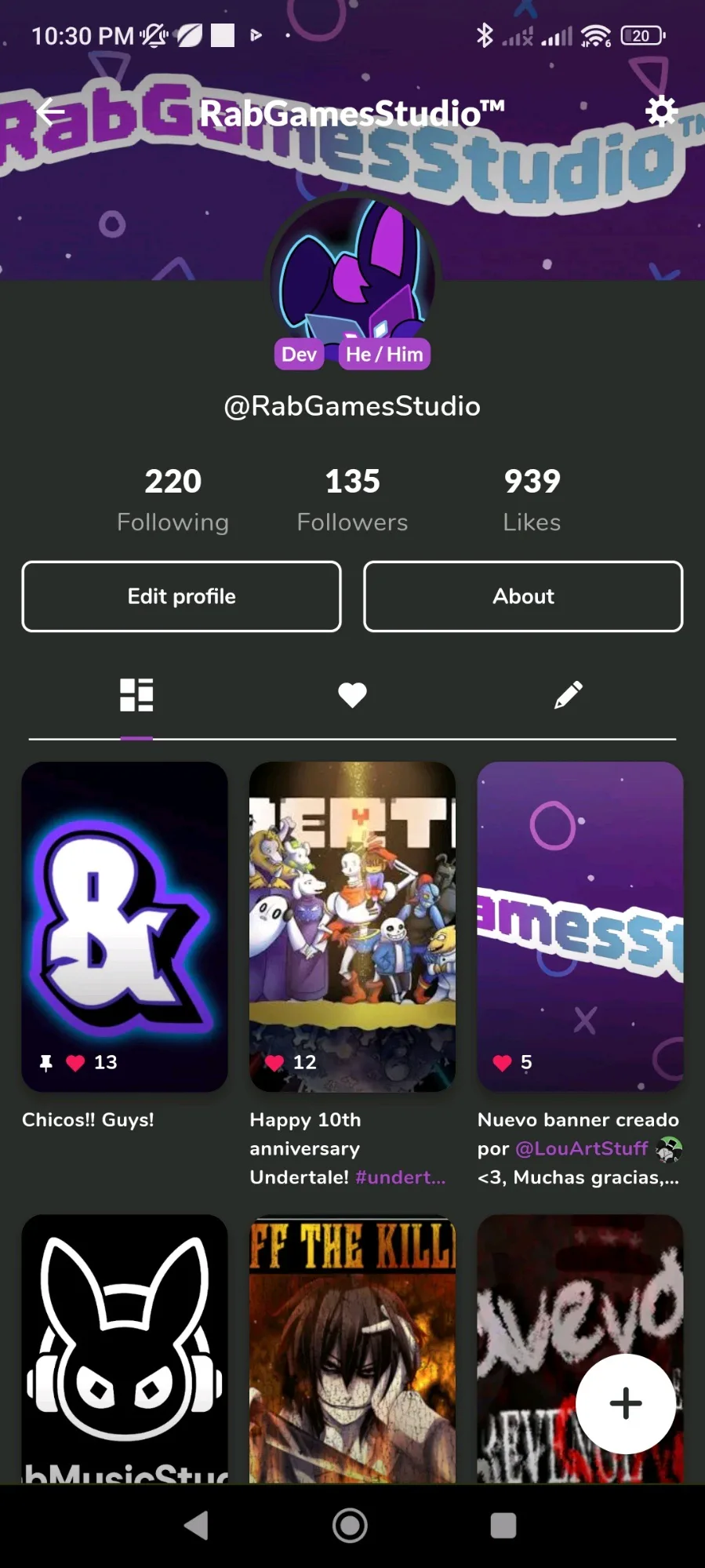Open the rabbit headphones music post
This screenshot has height=1568, width=705.
(125, 1348)
